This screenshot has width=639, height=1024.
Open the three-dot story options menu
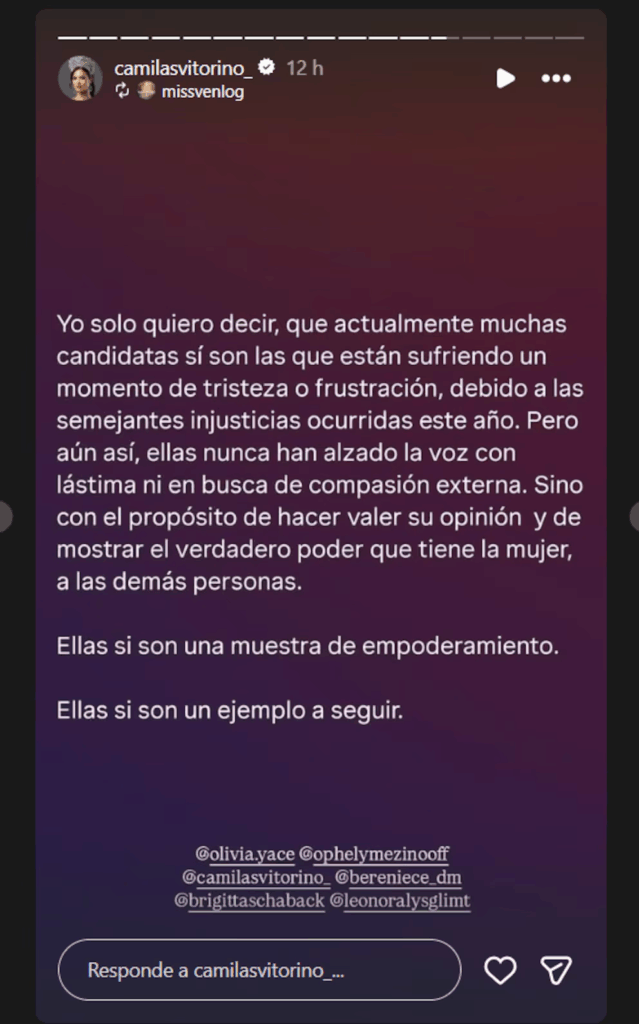pyautogui.click(x=556, y=78)
